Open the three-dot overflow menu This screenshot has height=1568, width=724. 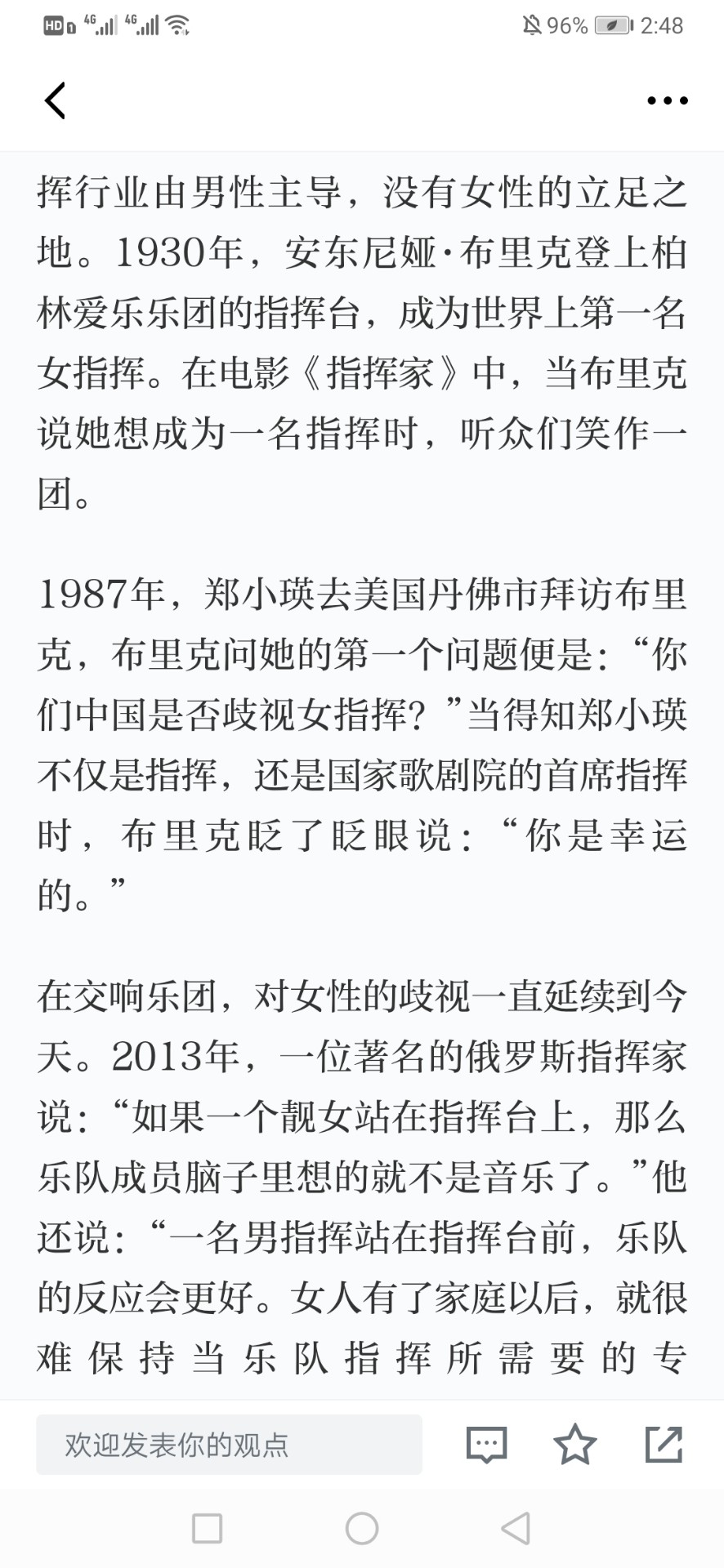pos(667,100)
